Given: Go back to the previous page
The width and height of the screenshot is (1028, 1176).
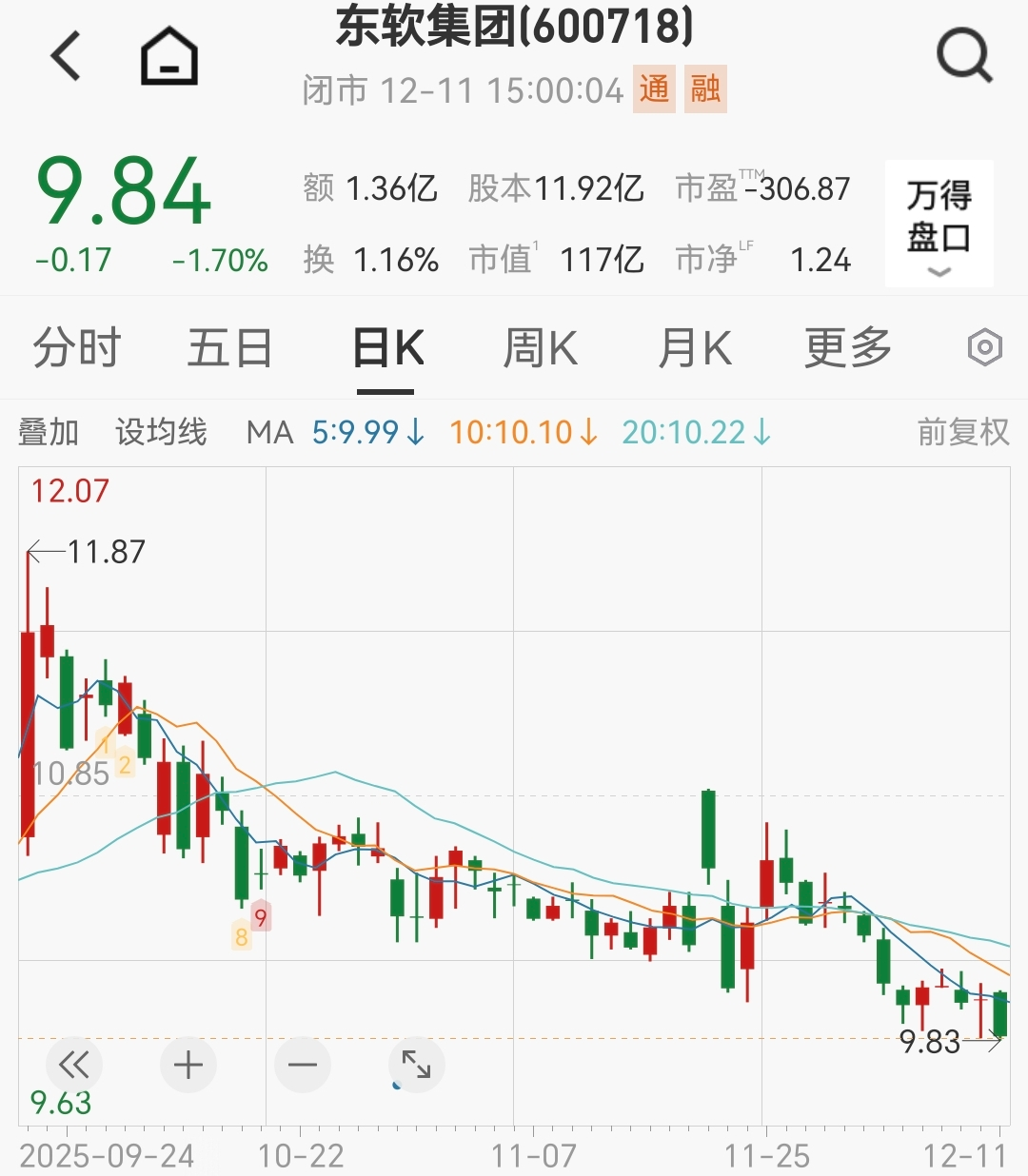Looking at the screenshot, I should point(66,55).
